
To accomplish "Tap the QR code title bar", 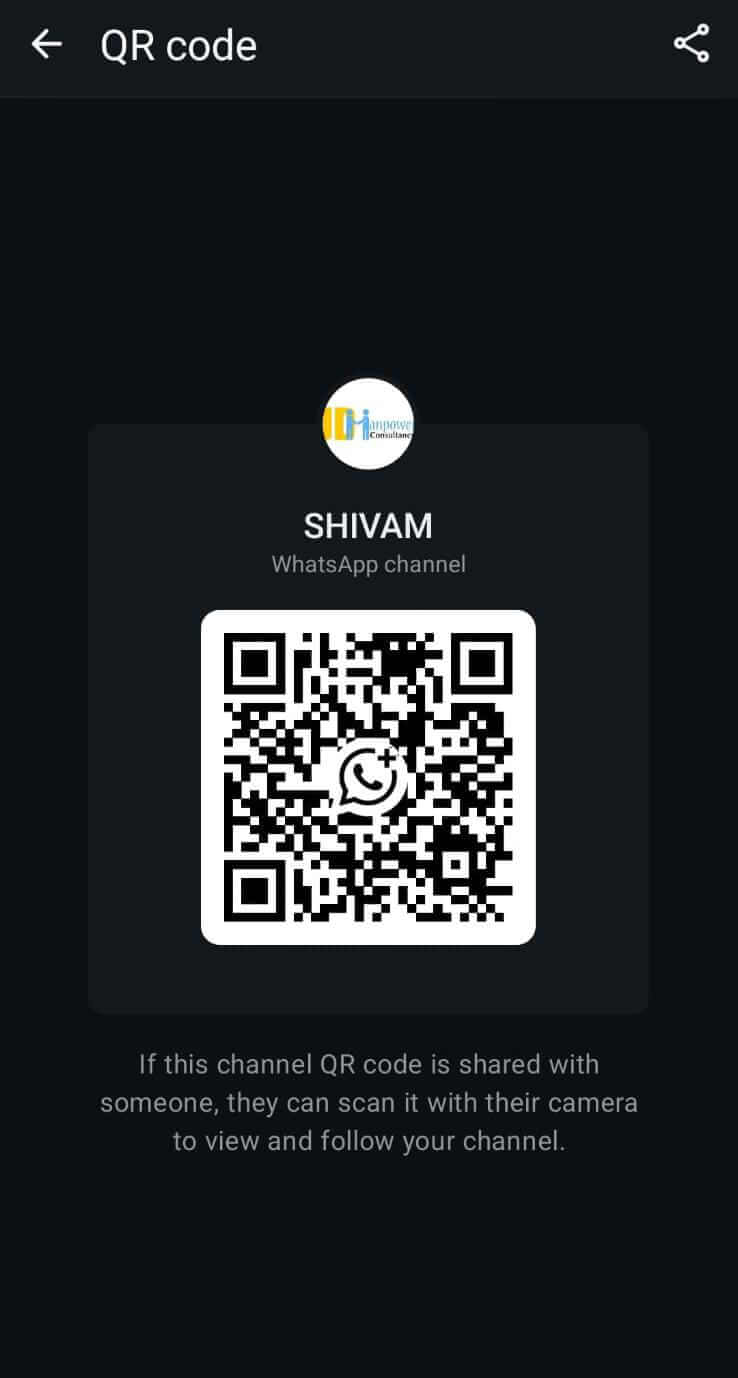I will pyautogui.click(x=177, y=44).
